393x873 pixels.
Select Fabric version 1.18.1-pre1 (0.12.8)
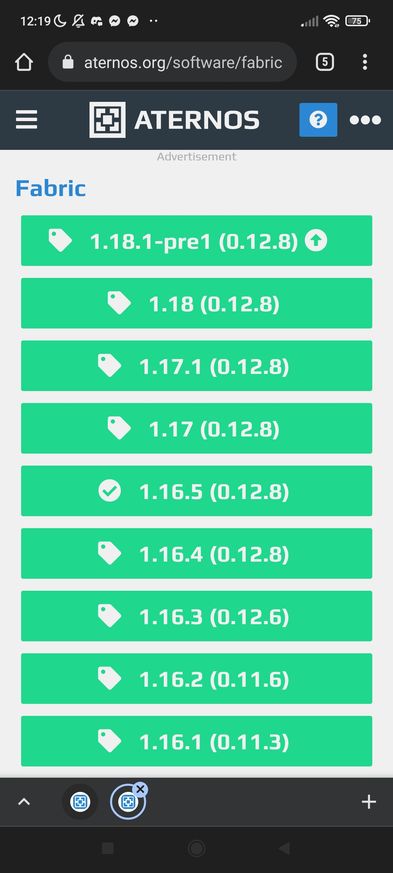196,241
